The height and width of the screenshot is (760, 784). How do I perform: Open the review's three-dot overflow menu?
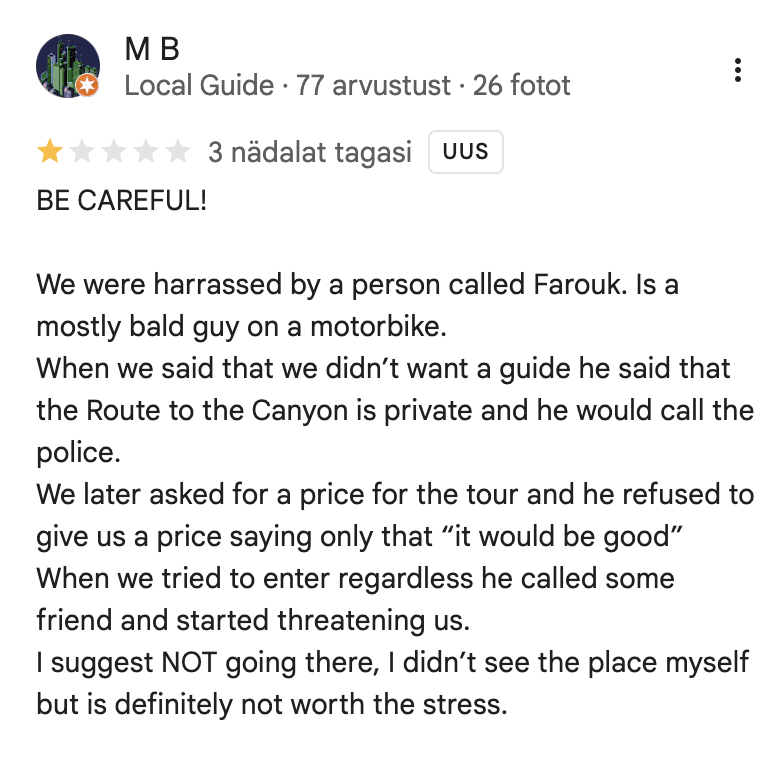pyautogui.click(x=737, y=70)
